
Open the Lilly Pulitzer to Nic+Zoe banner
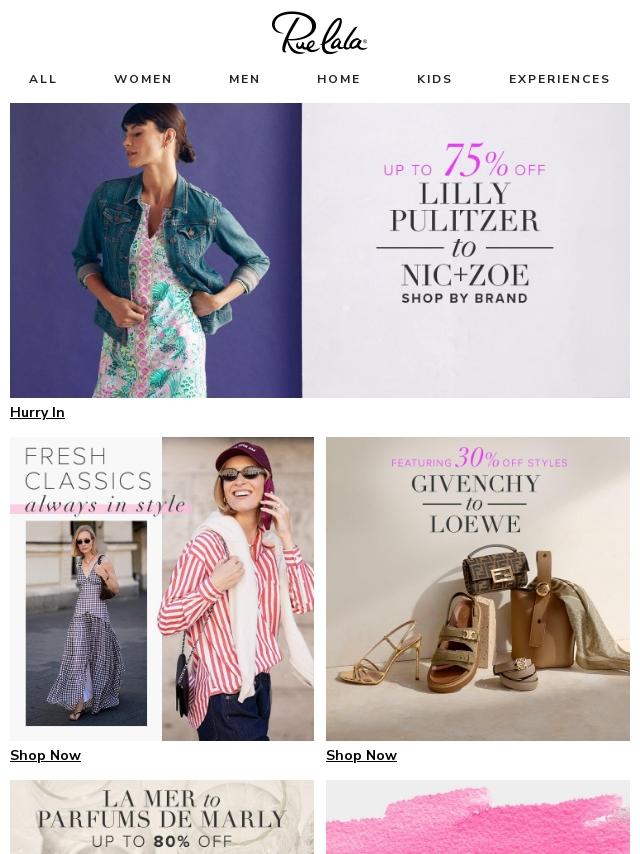pos(320,250)
